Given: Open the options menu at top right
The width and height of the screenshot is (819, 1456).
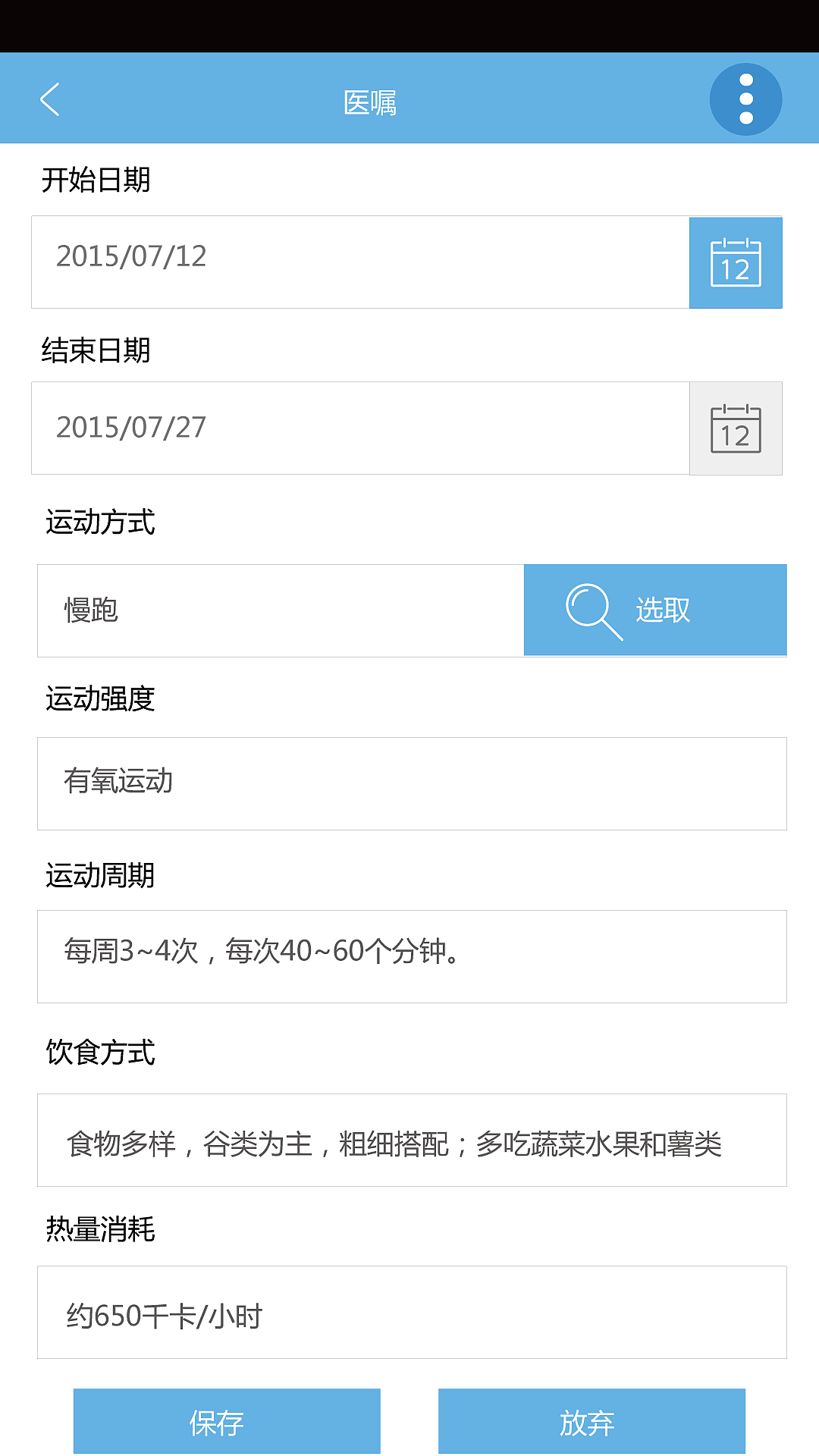Looking at the screenshot, I should [x=745, y=99].
